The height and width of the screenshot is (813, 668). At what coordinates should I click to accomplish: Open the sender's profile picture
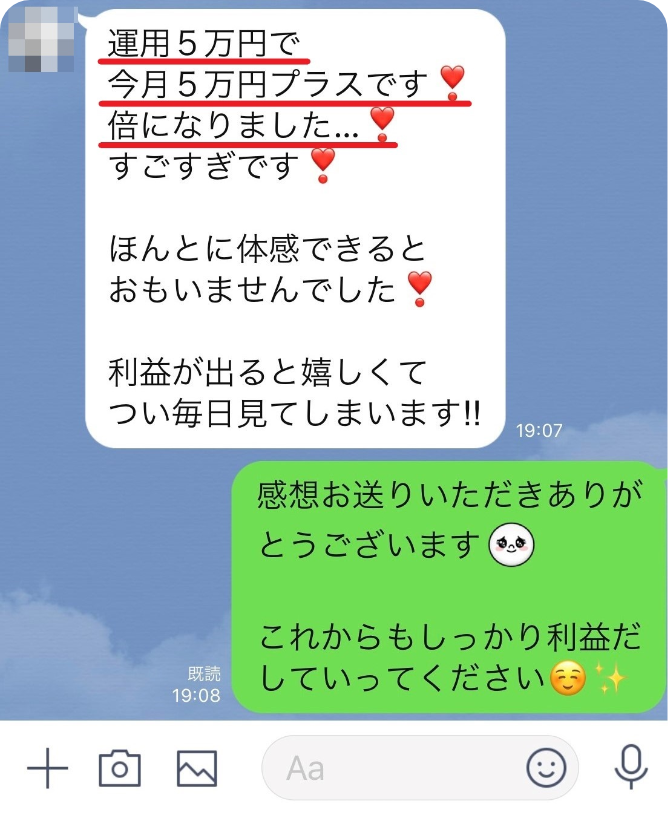click(x=38, y=40)
